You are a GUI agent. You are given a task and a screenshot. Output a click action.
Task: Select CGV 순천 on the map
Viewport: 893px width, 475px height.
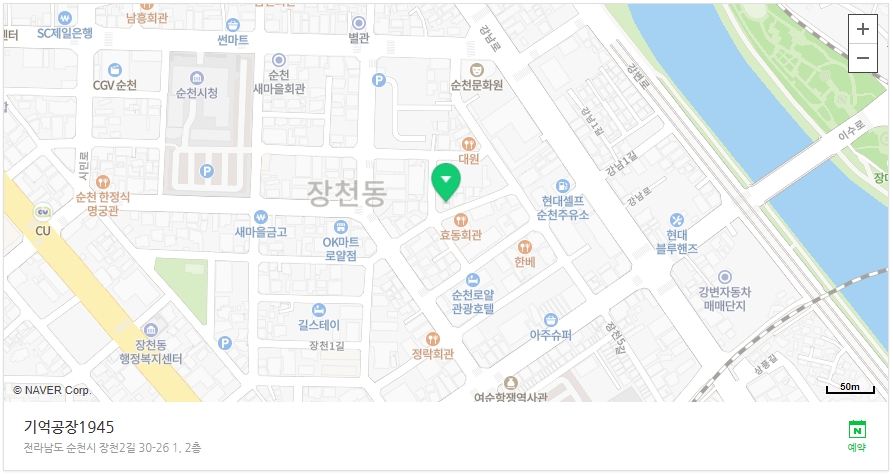(115, 70)
